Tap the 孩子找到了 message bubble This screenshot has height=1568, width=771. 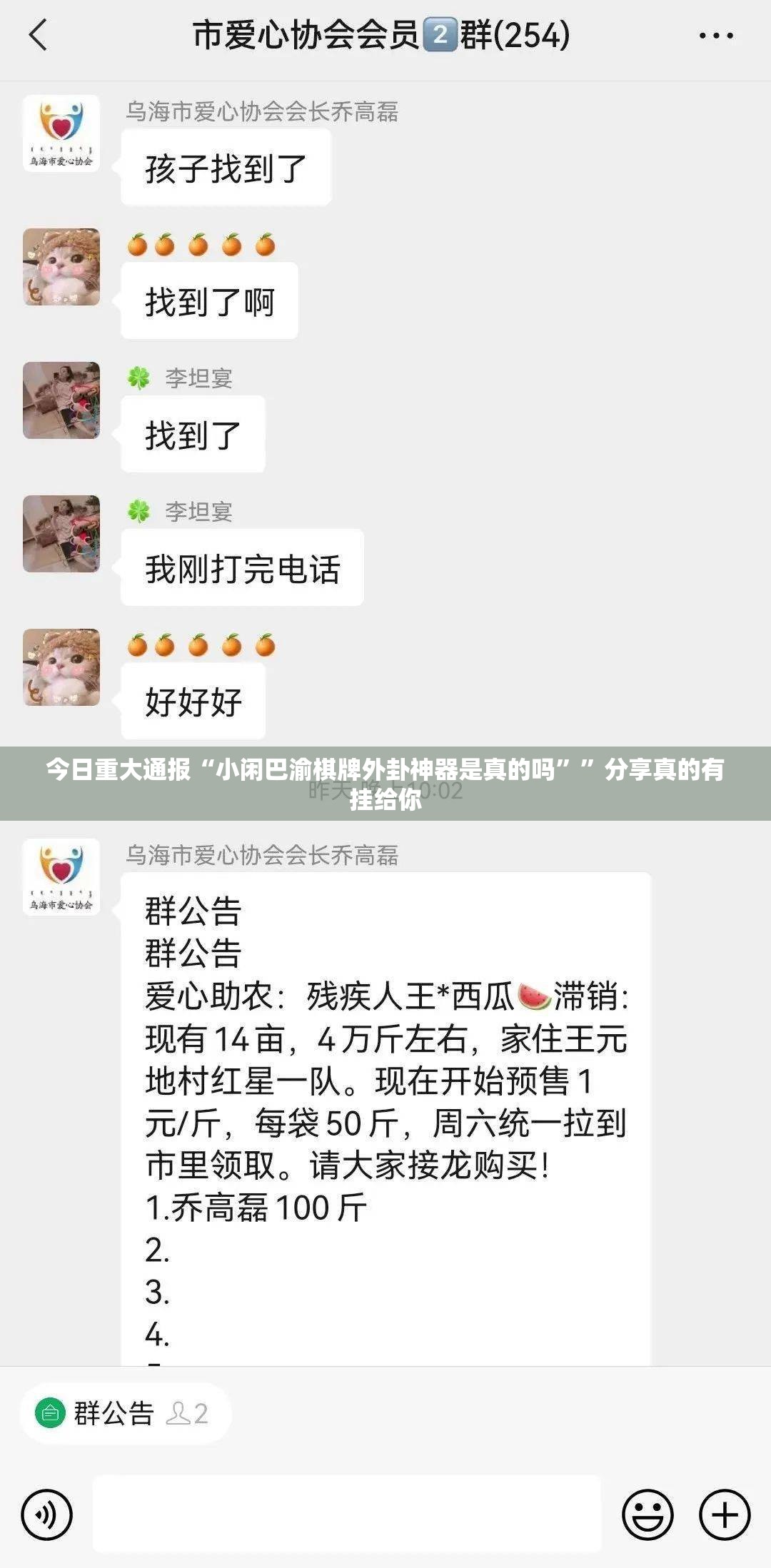pyautogui.click(x=226, y=165)
